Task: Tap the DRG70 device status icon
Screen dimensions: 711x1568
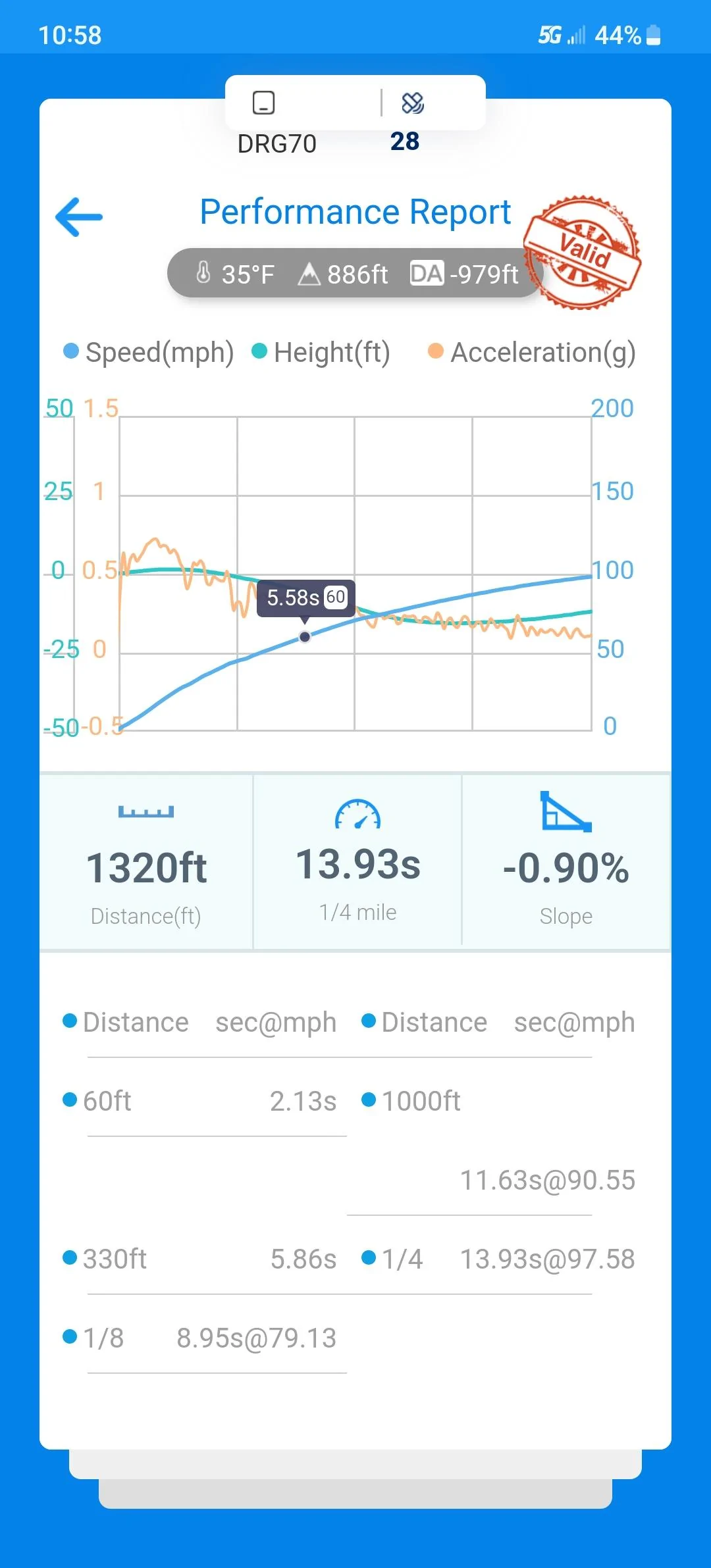Action: point(263,103)
